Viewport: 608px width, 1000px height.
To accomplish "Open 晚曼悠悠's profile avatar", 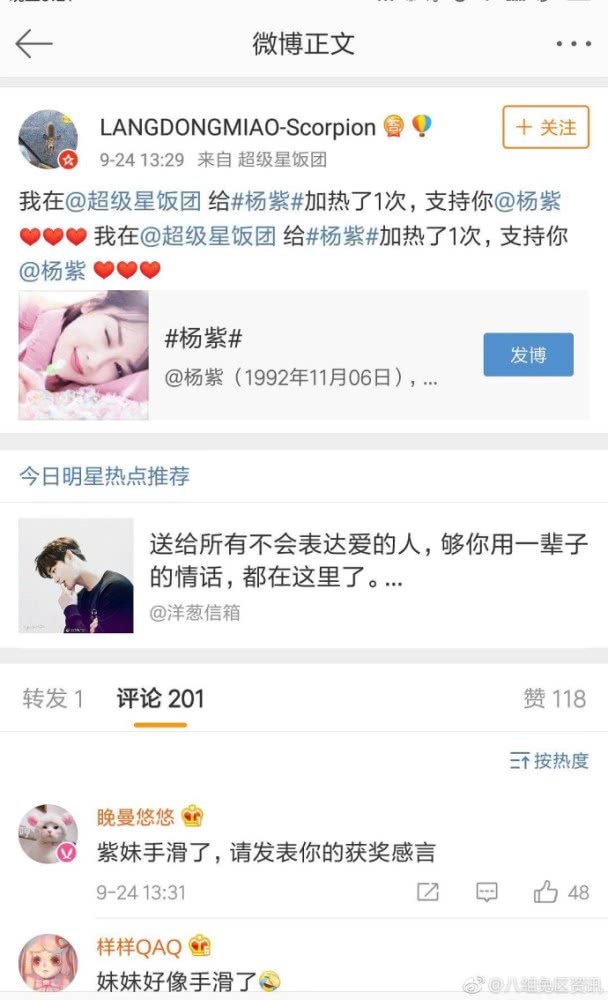I will [48, 835].
